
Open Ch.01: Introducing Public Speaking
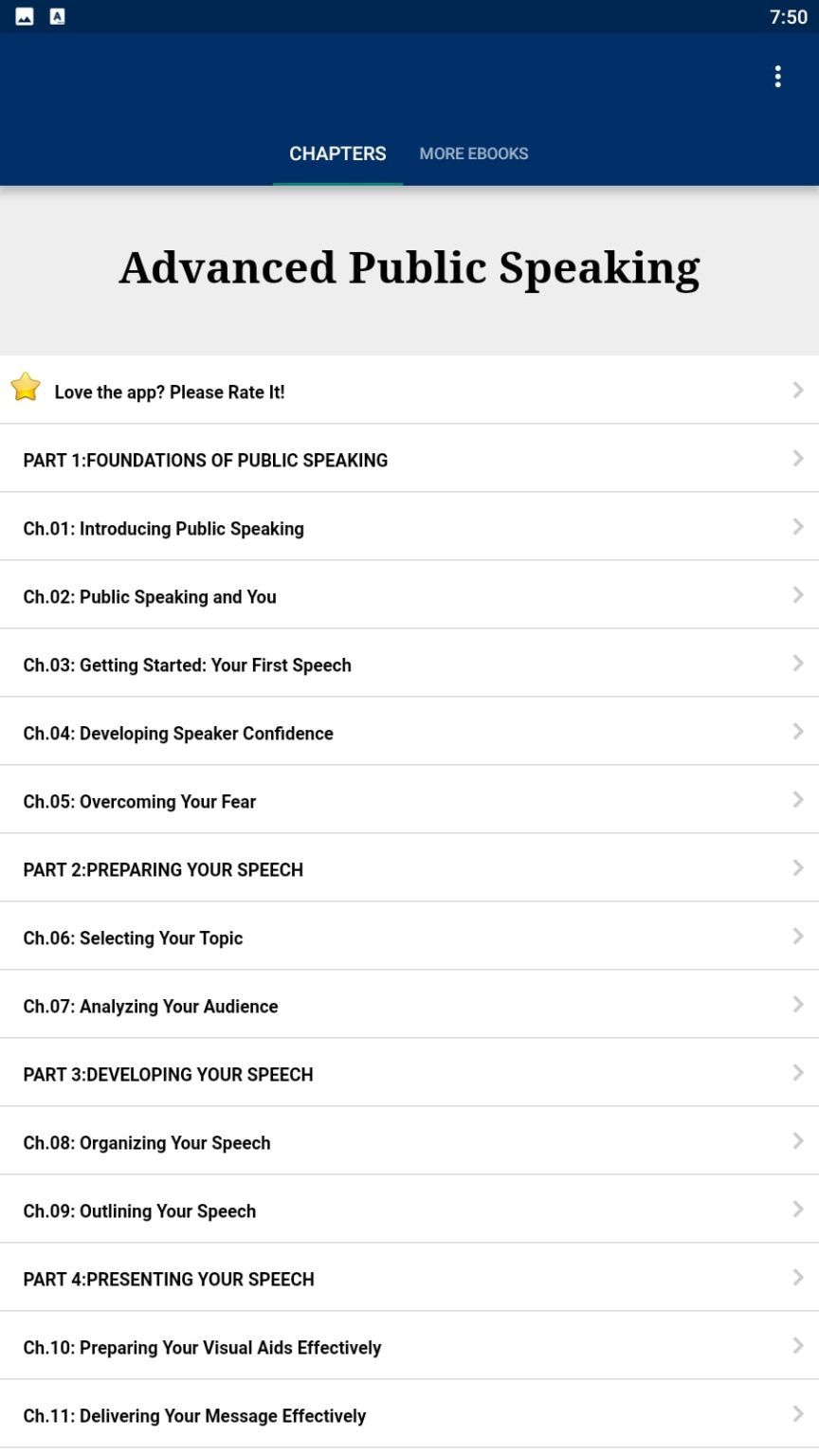[x=409, y=528]
